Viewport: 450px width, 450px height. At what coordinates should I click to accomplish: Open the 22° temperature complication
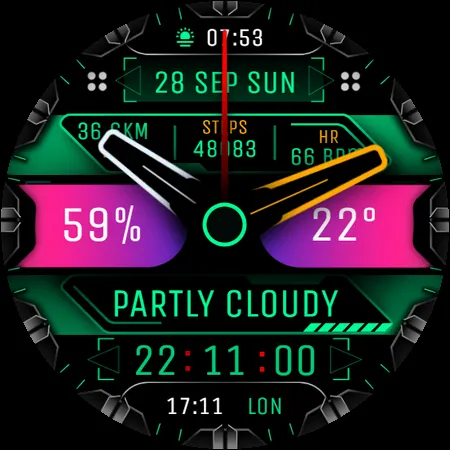(344, 224)
